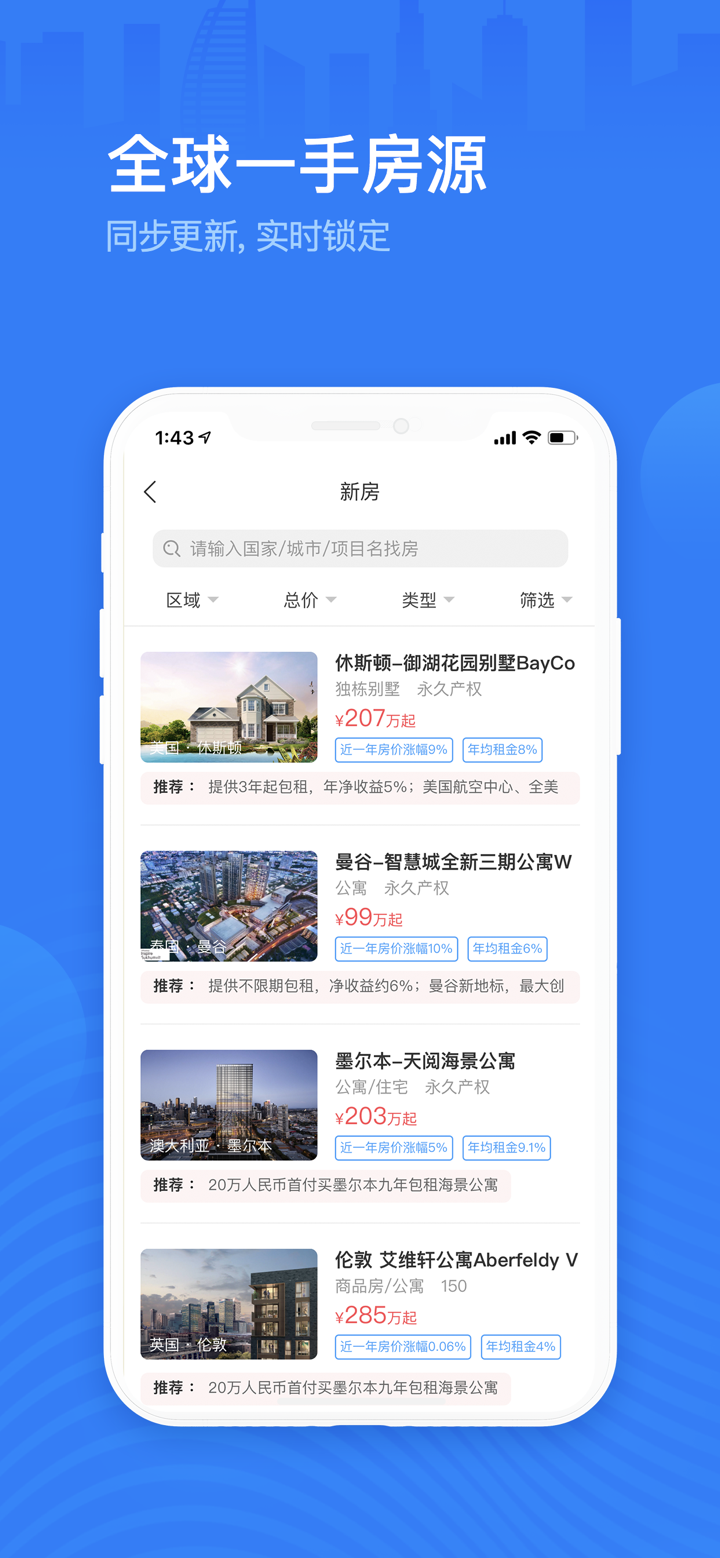Tap the 请输入国家/城市/项目名找房 search field
Screen dimensions: 720x1558
[359, 548]
